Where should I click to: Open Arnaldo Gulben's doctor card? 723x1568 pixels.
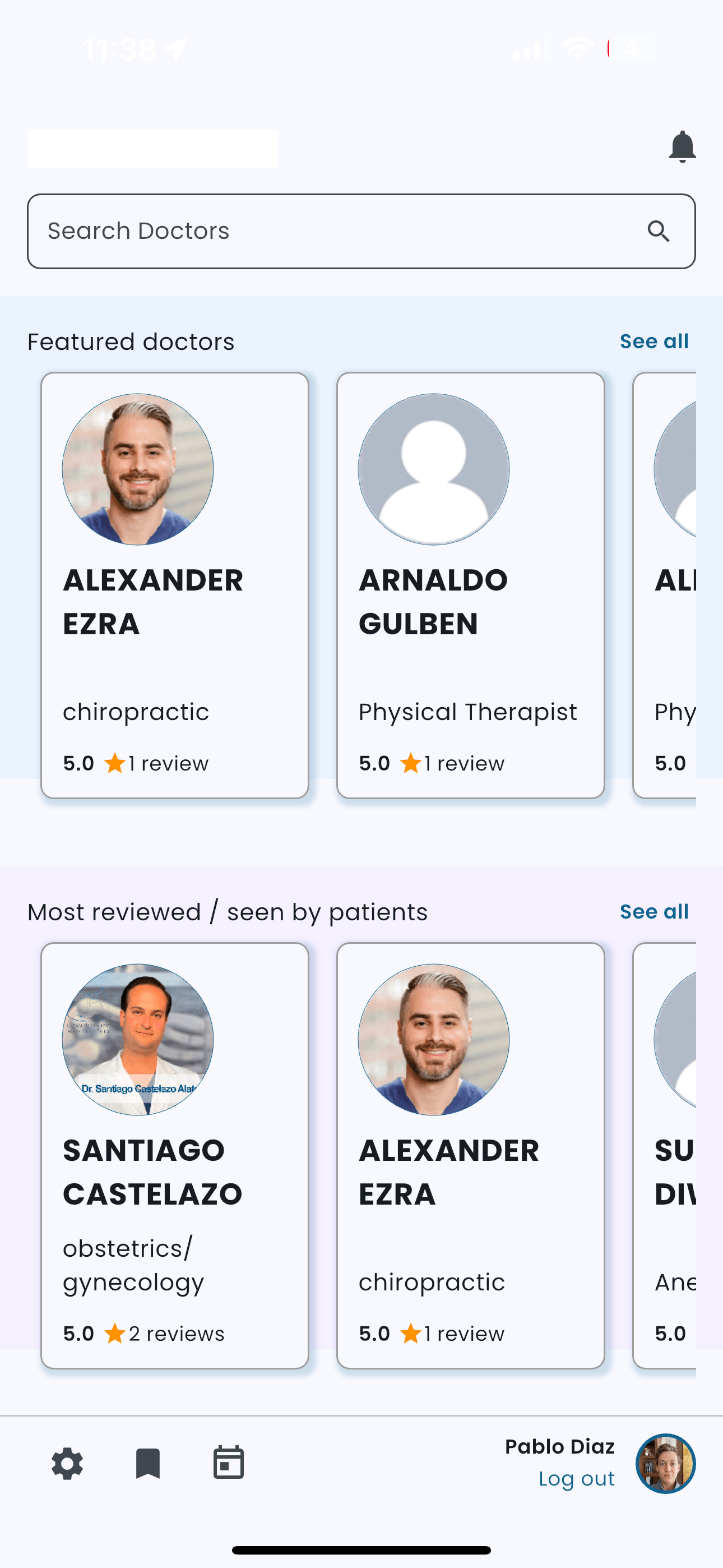[x=470, y=584]
